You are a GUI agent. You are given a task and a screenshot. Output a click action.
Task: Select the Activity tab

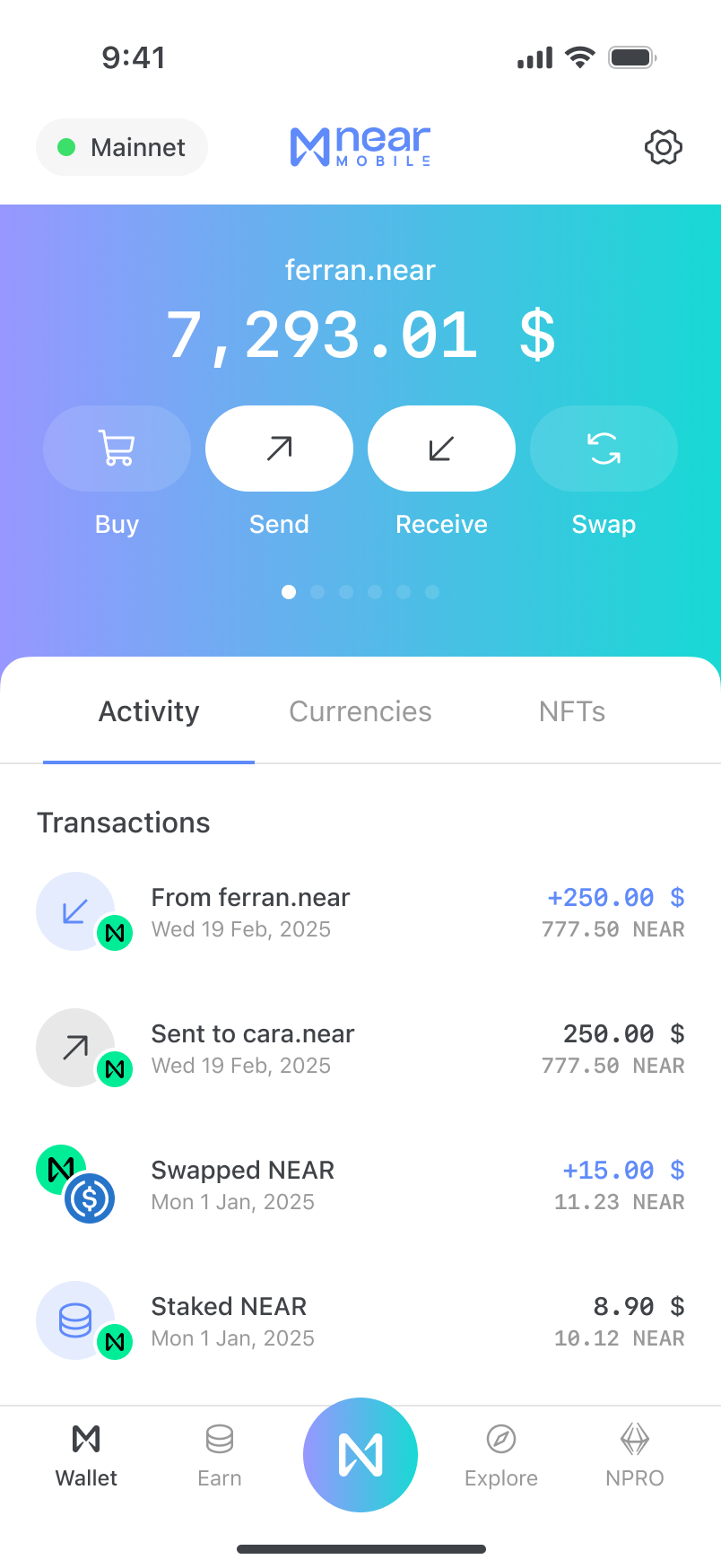point(149,711)
